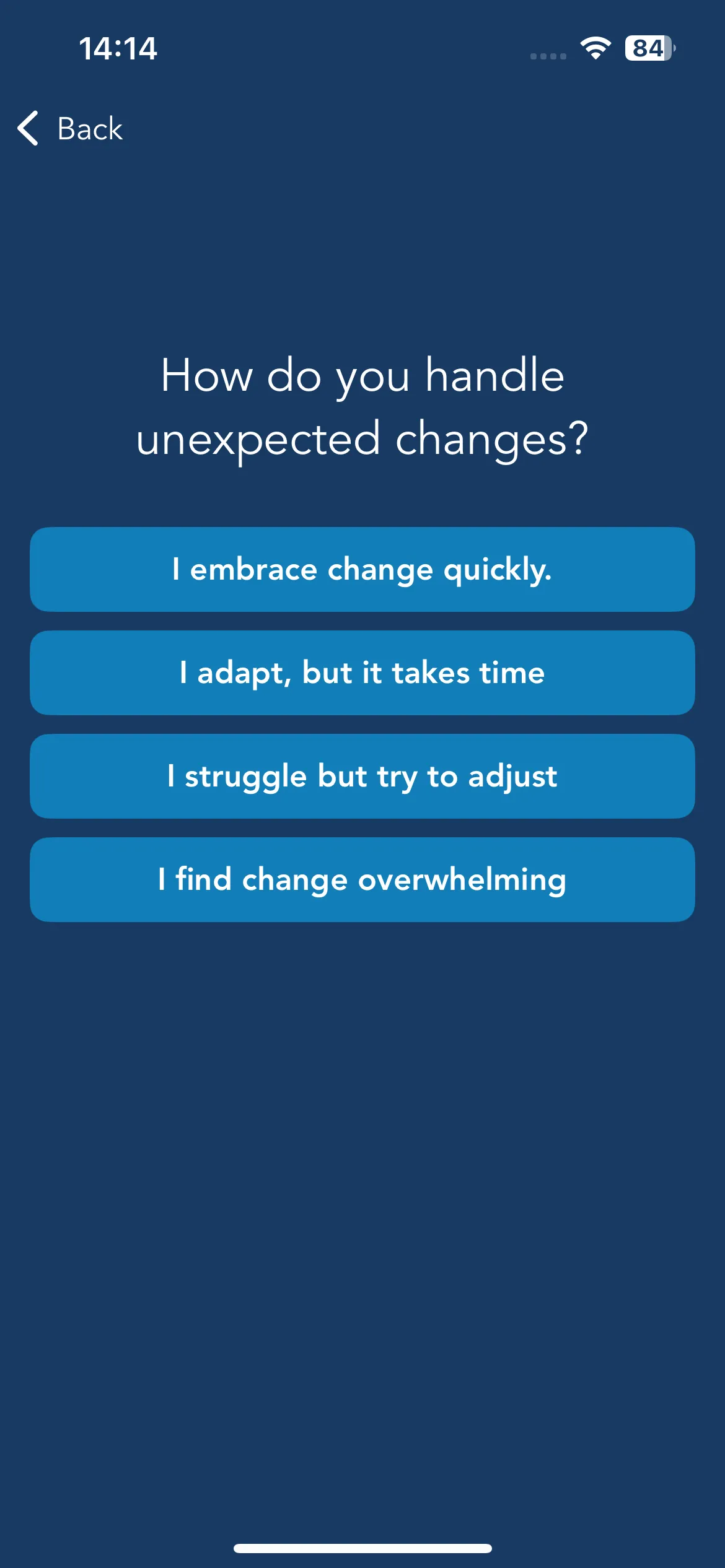Select 'I embrace change quickly.'
The height and width of the screenshot is (1568, 725).
362,569
